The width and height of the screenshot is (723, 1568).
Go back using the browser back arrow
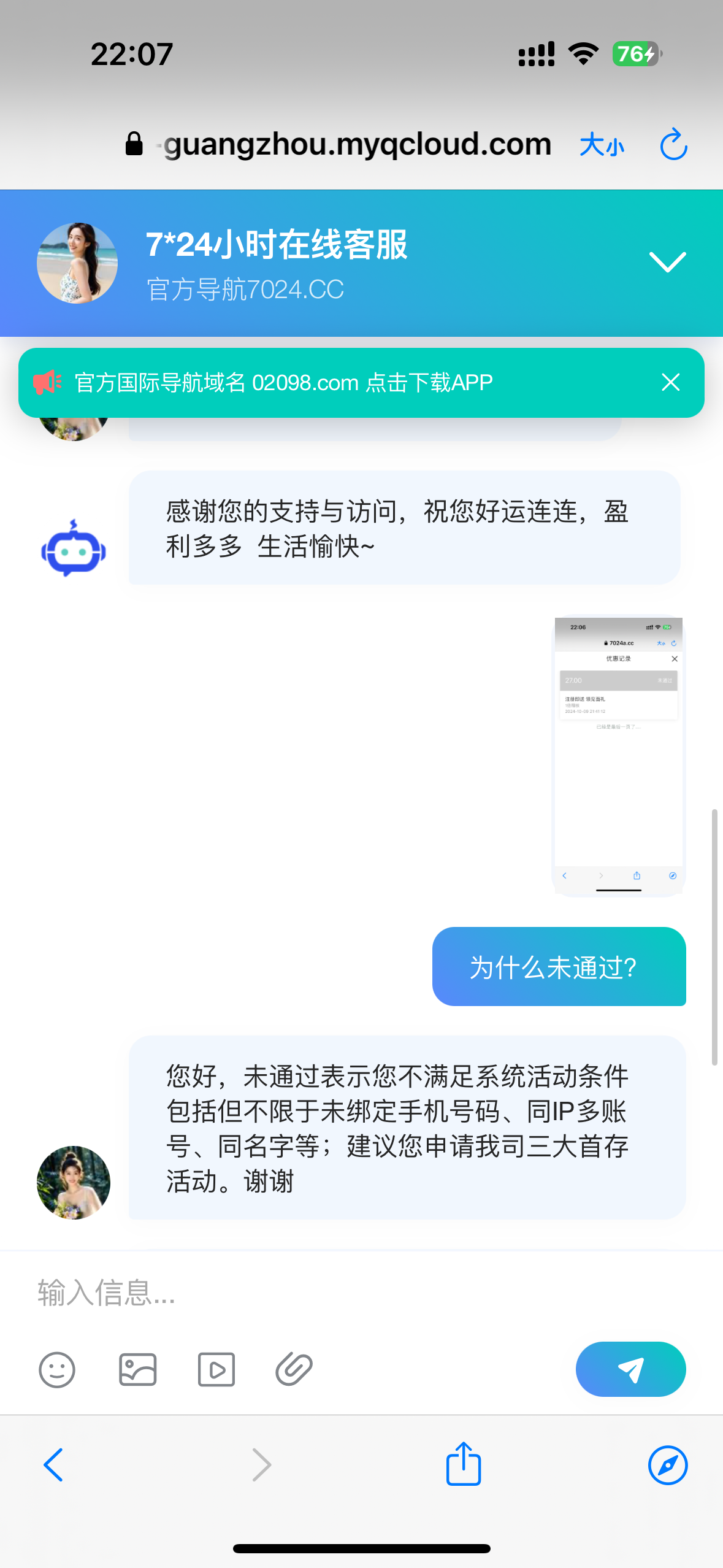53,1465
